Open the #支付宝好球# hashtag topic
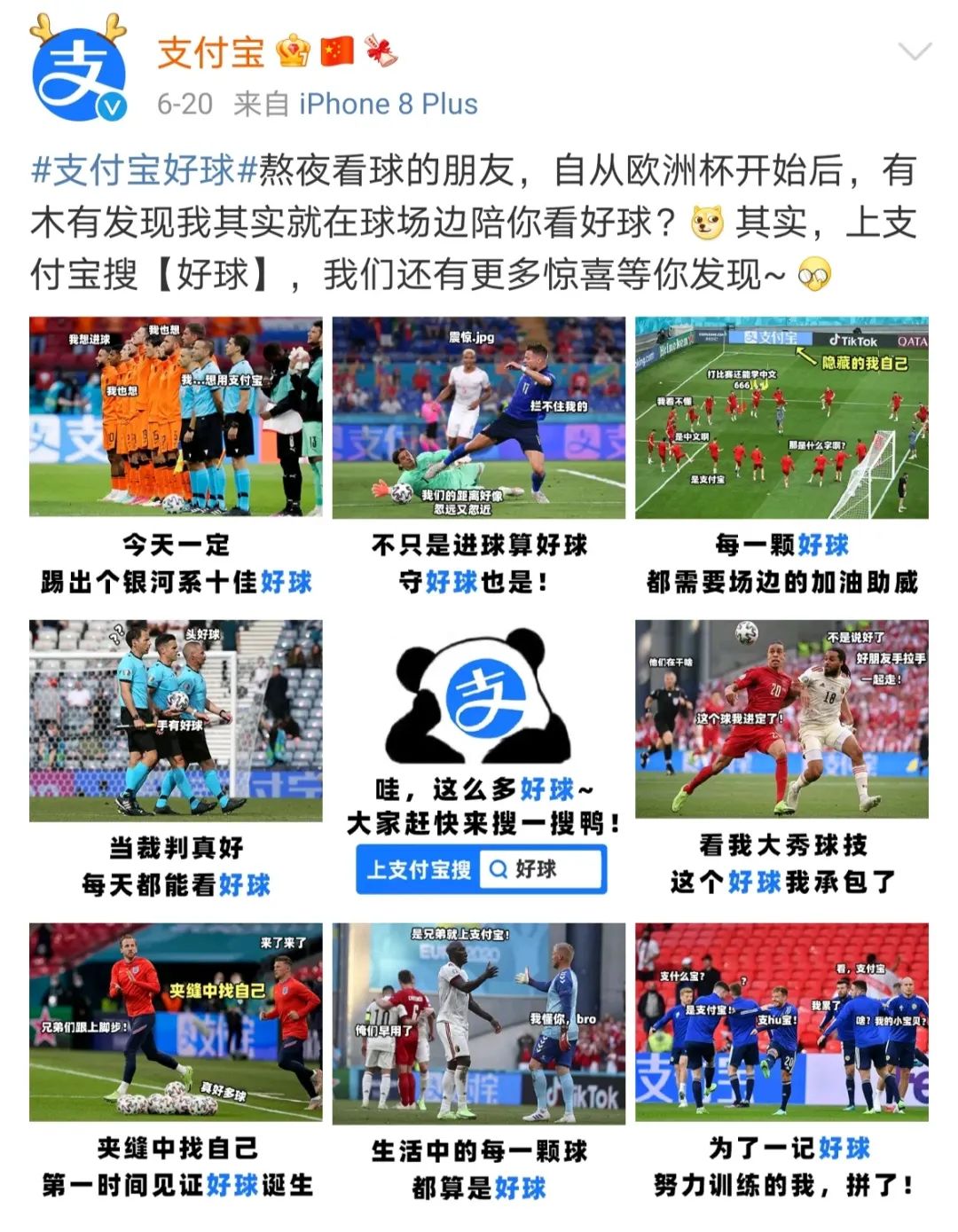The image size is (958, 1232). point(145,170)
